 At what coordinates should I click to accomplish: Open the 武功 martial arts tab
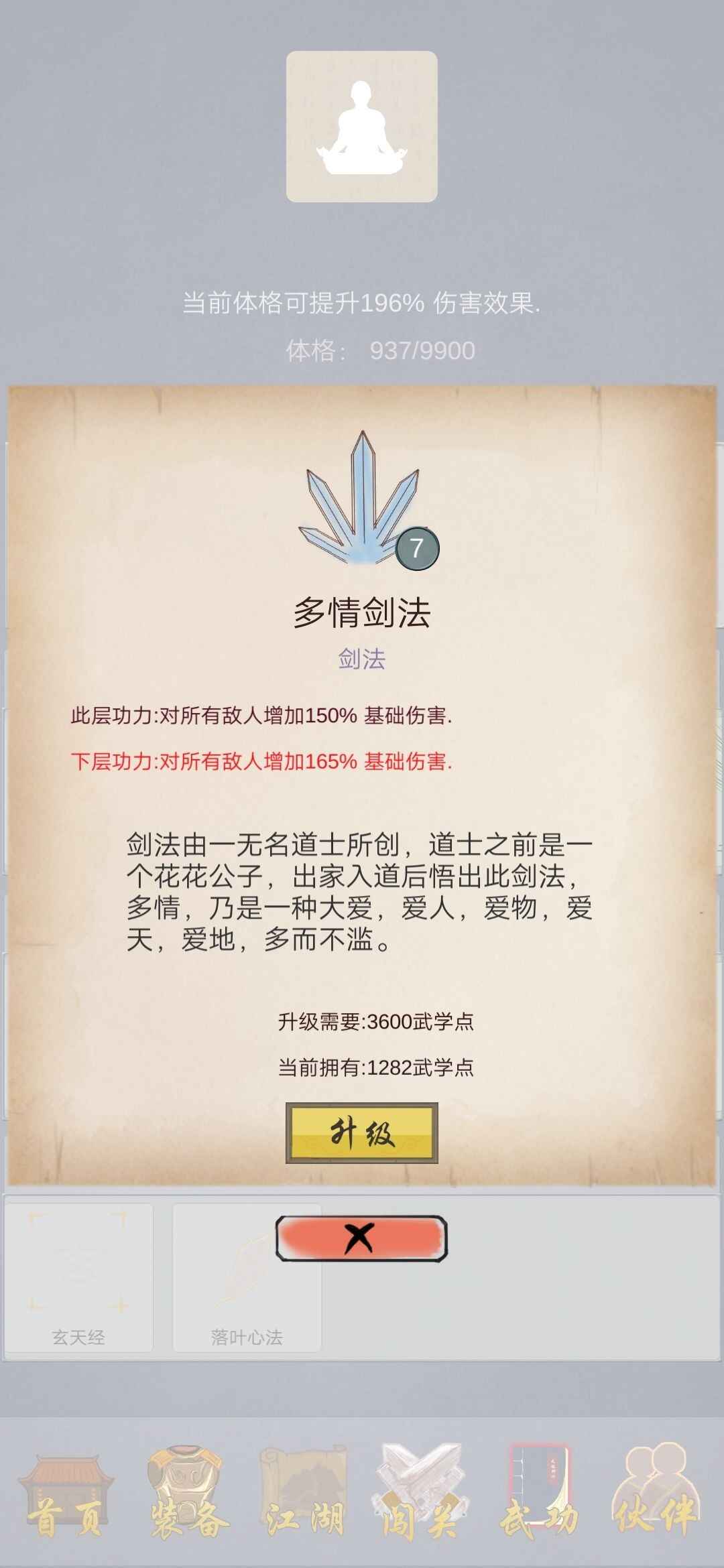tap(540, 1498)
